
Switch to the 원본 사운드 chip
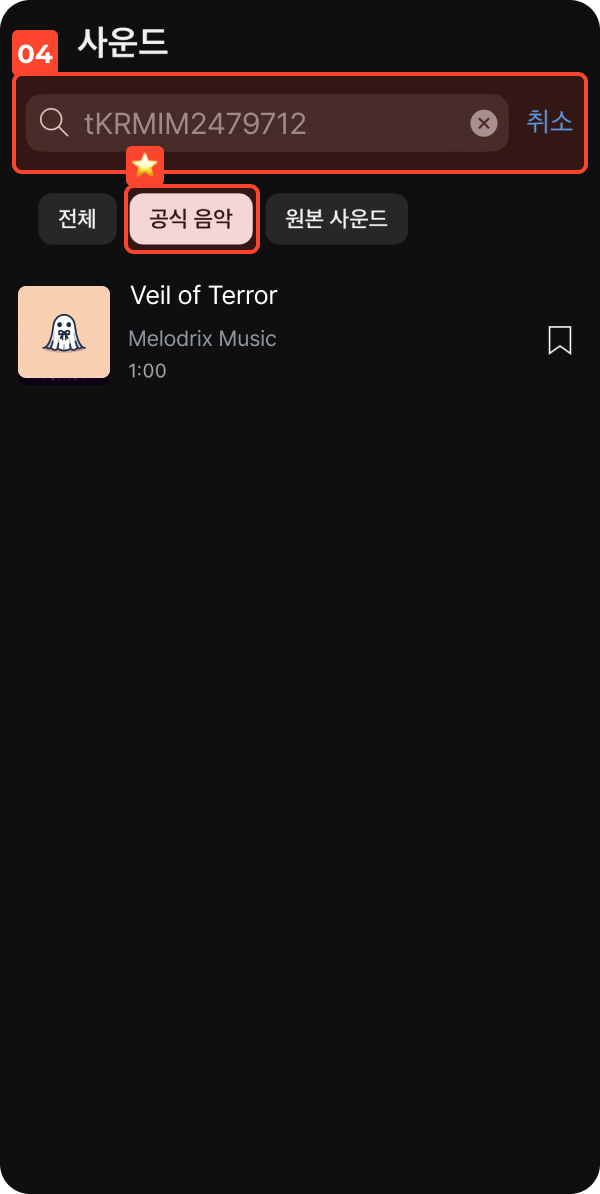[x=337, y=219]
